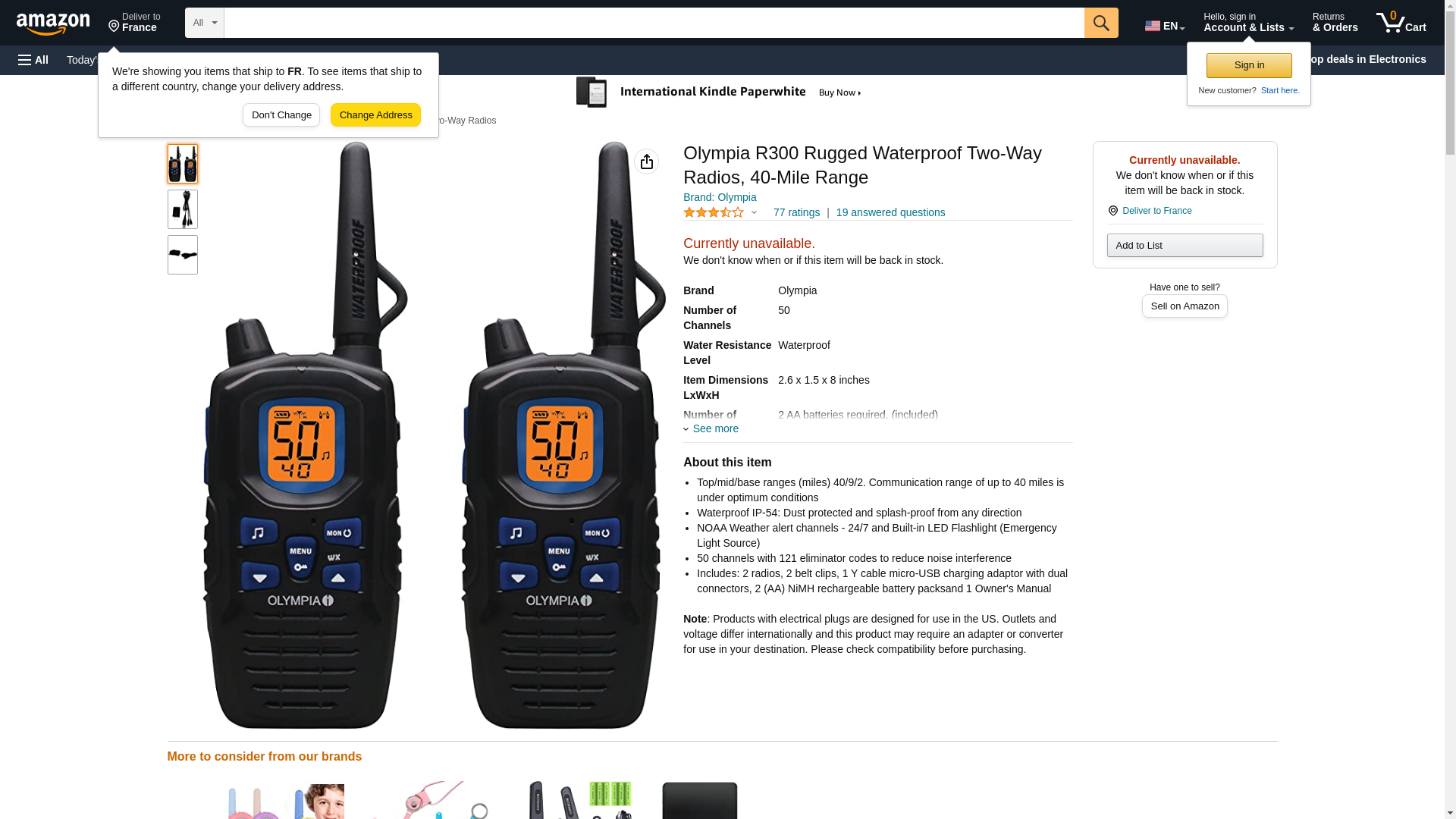Screen dimensions: 1456x819
Task: Open the Brand: Olympia link
Action: click(719, 197)
